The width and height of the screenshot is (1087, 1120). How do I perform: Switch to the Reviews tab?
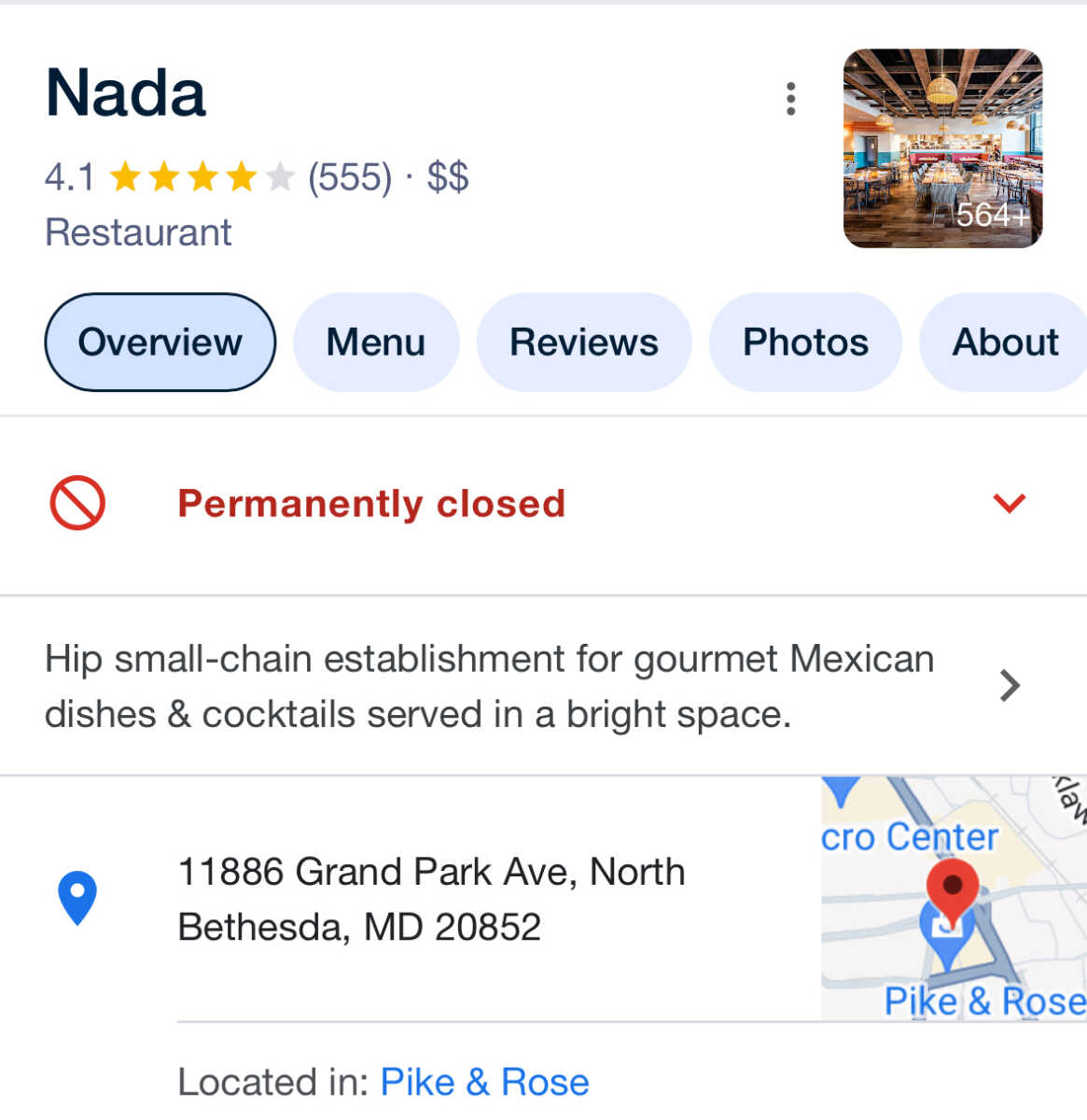583,343
